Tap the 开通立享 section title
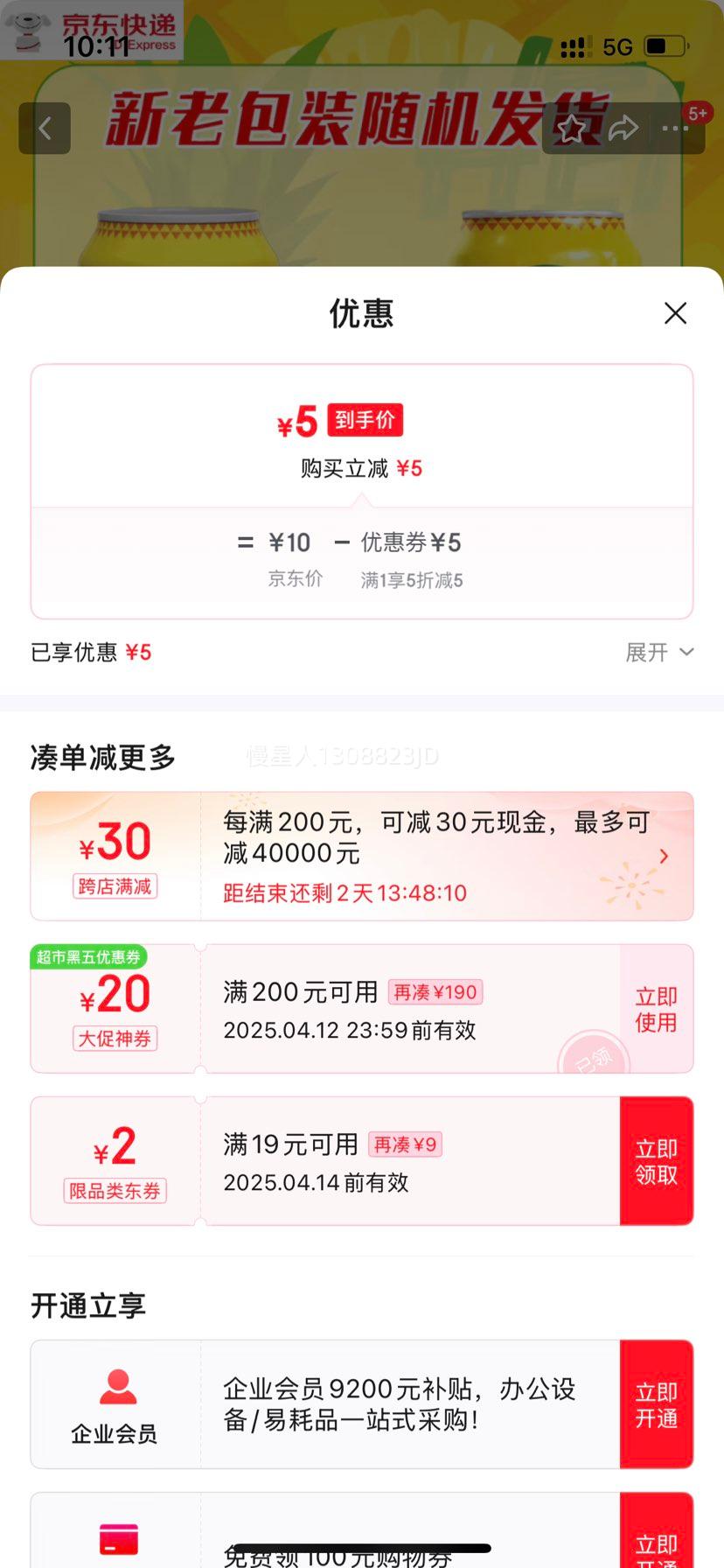This screenshot has width=724, height=1568. [x=87, y=1305]
